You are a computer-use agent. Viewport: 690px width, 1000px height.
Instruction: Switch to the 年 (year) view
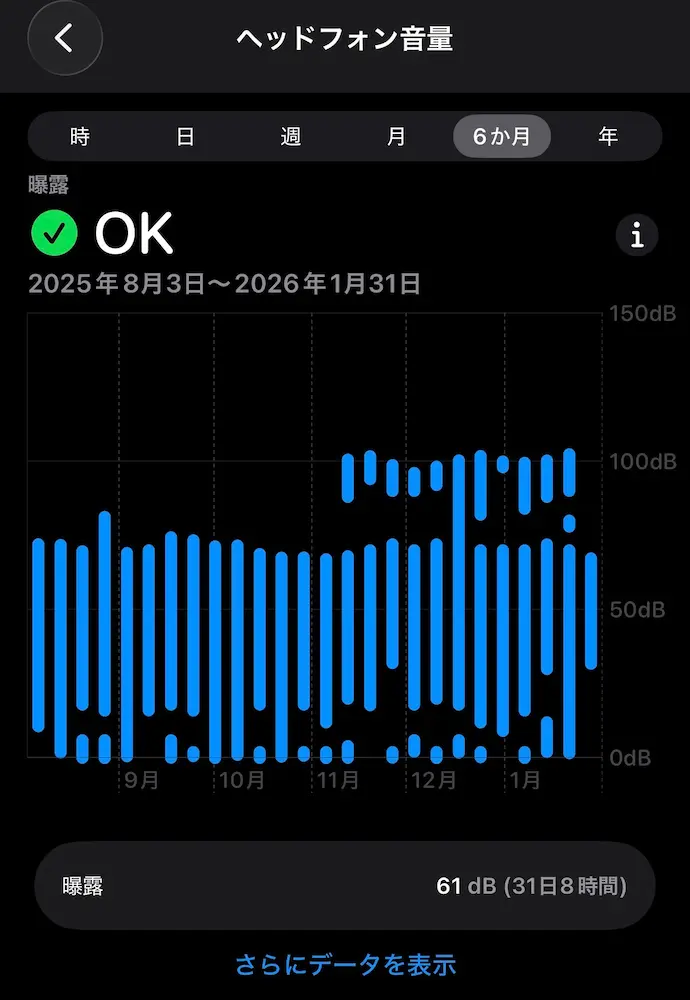tap(607, 137)
